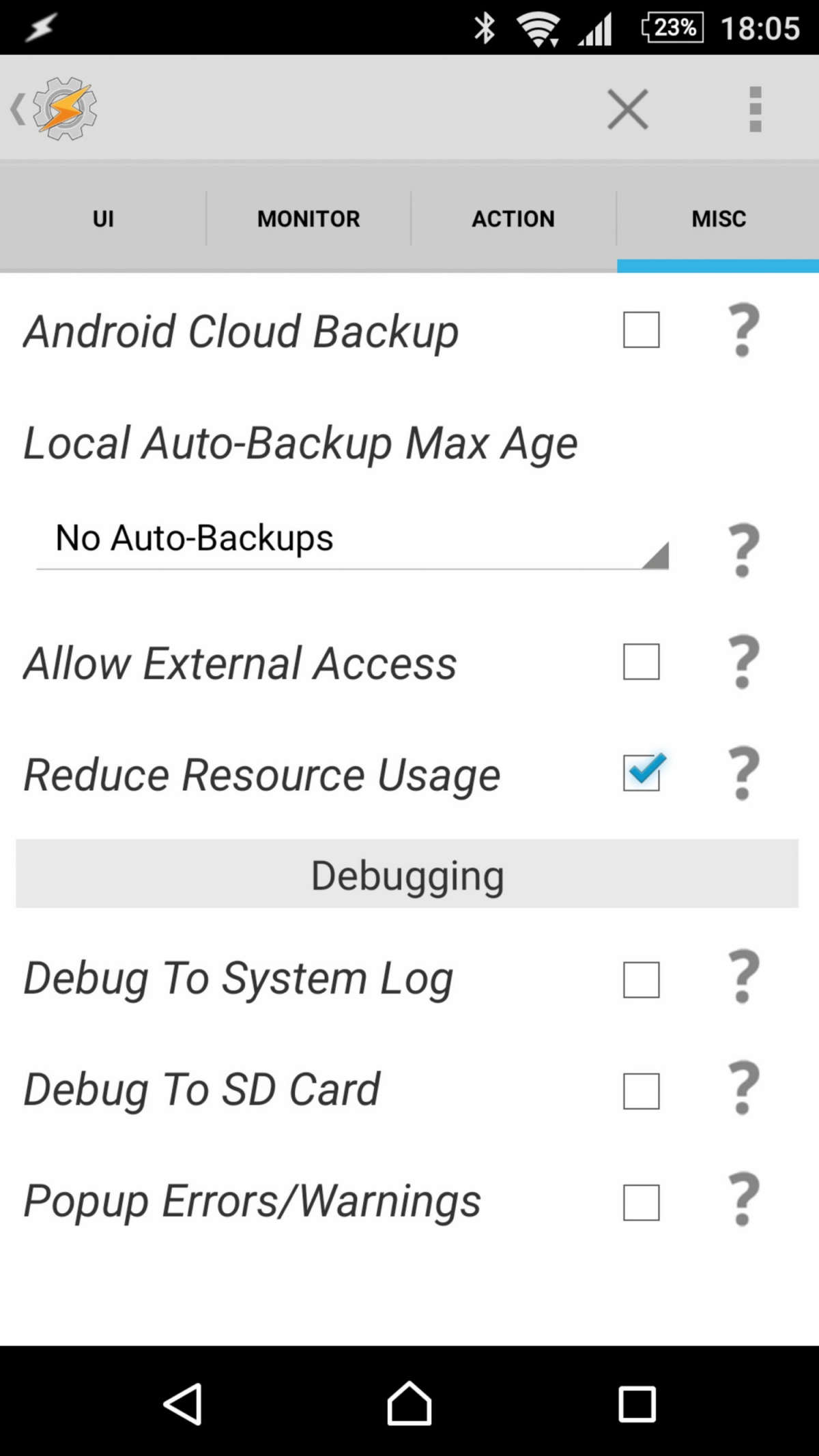Enable Debug To System Log
819x1456 pixels.
pos(642,980)
